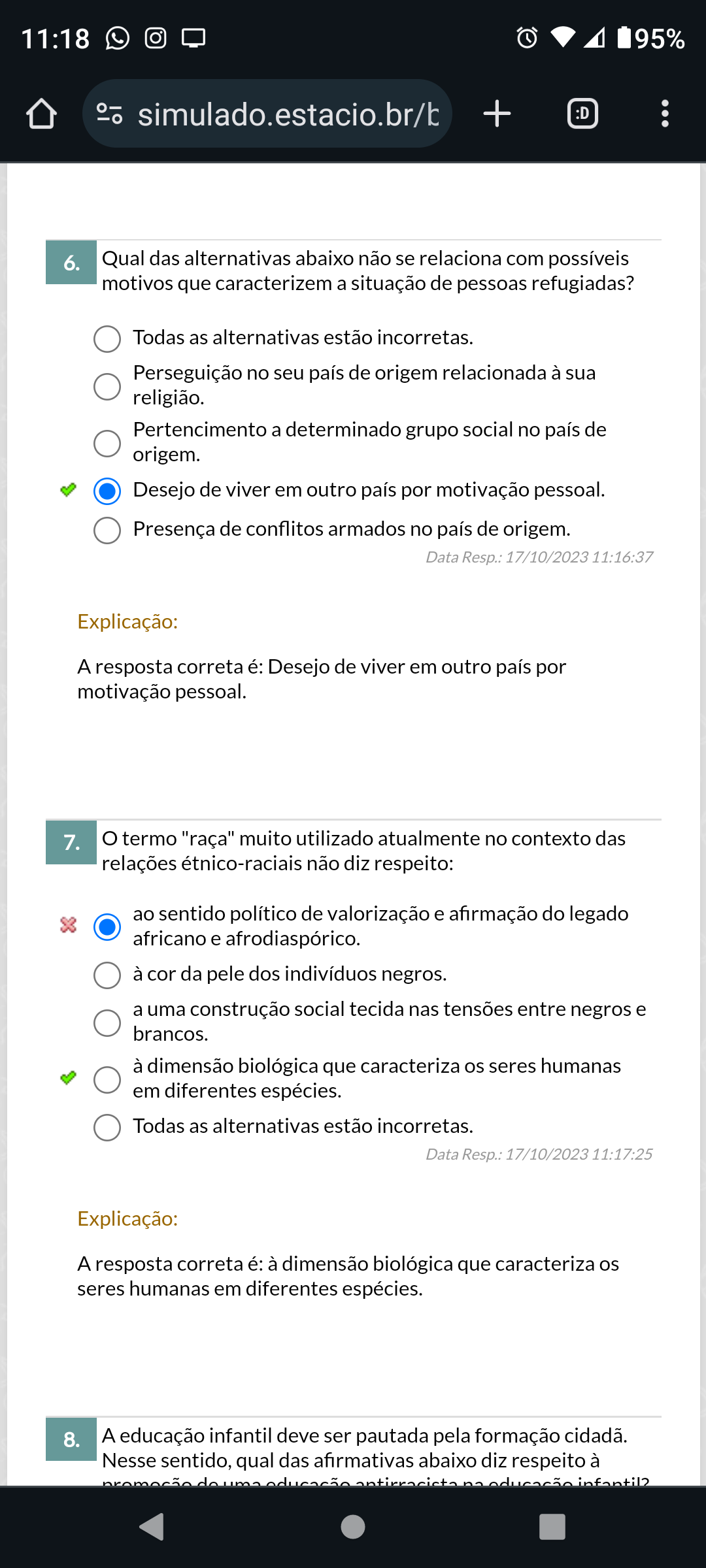This screenshot has height=1568, width=706.
Task: Open recent apps from the navigation bar
Action: (552, 1527)
